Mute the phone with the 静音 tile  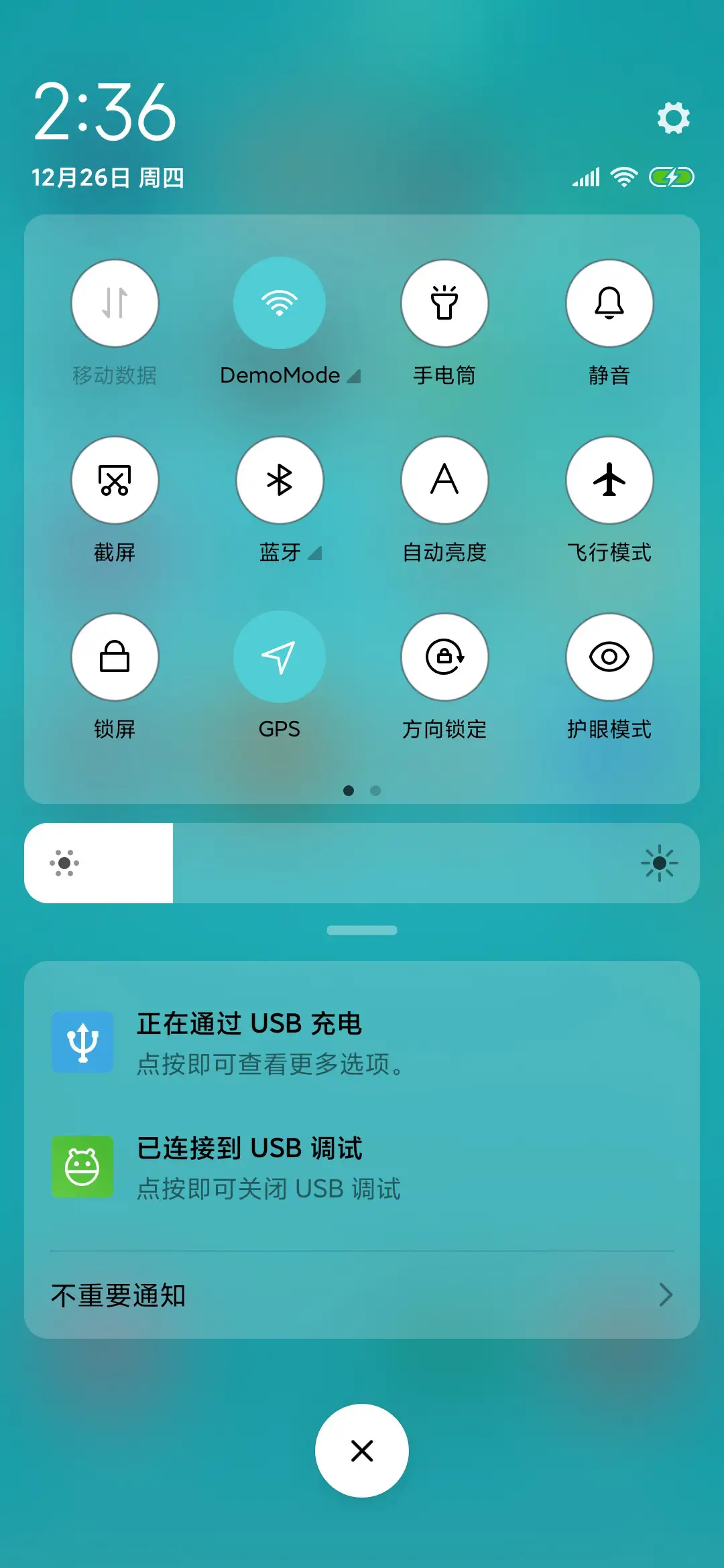(x=609, y=303)
